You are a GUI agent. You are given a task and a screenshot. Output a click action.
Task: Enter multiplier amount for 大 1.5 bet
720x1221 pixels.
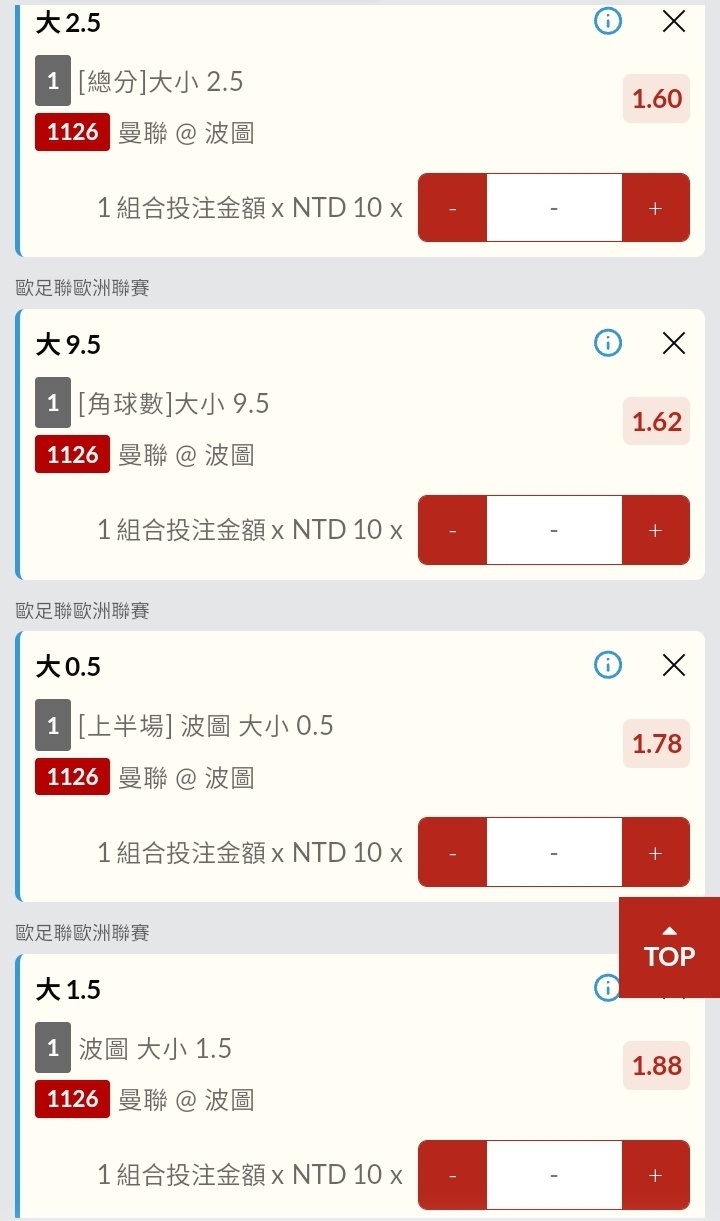[554, 1175]
